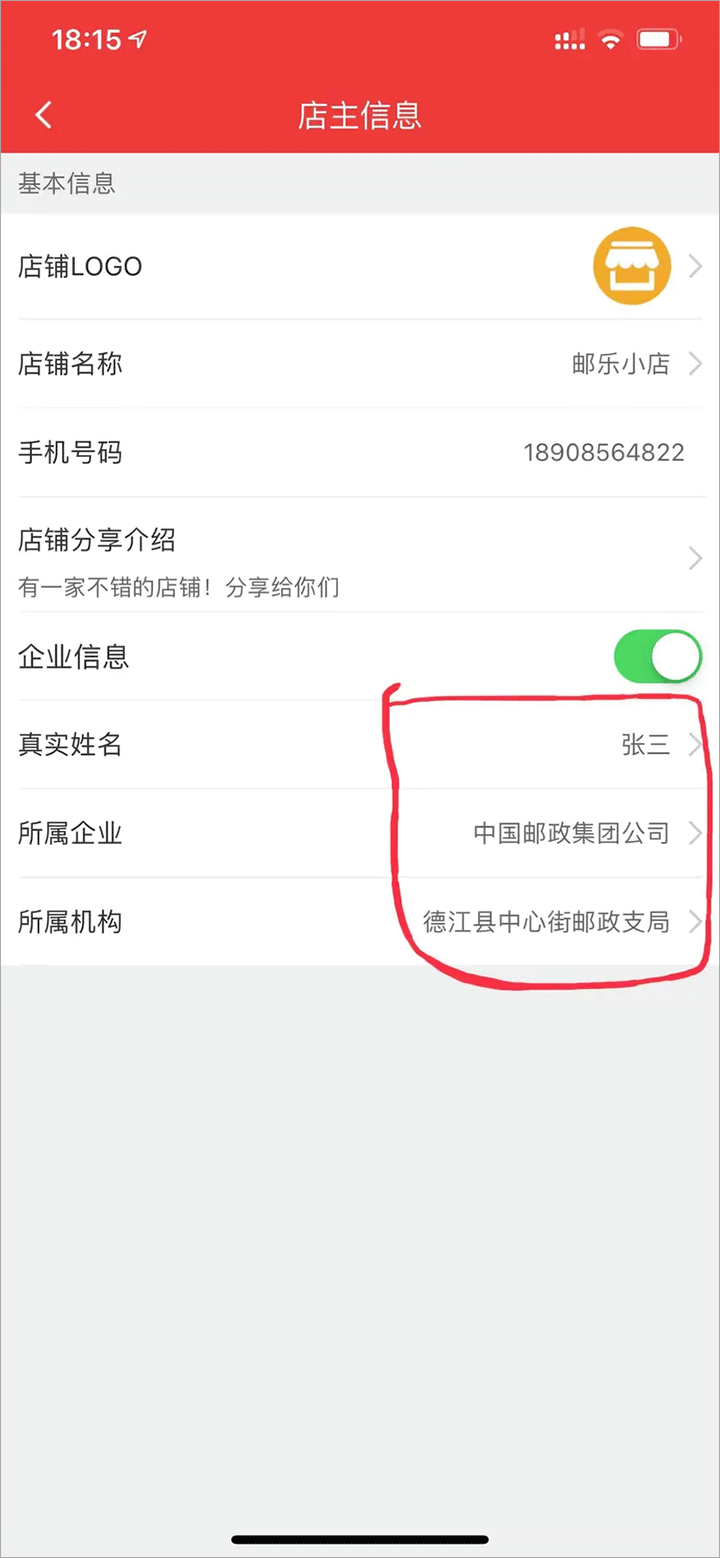Go back using the top-left arrow
Viewport: 720px width, 1558px height.
43,115
